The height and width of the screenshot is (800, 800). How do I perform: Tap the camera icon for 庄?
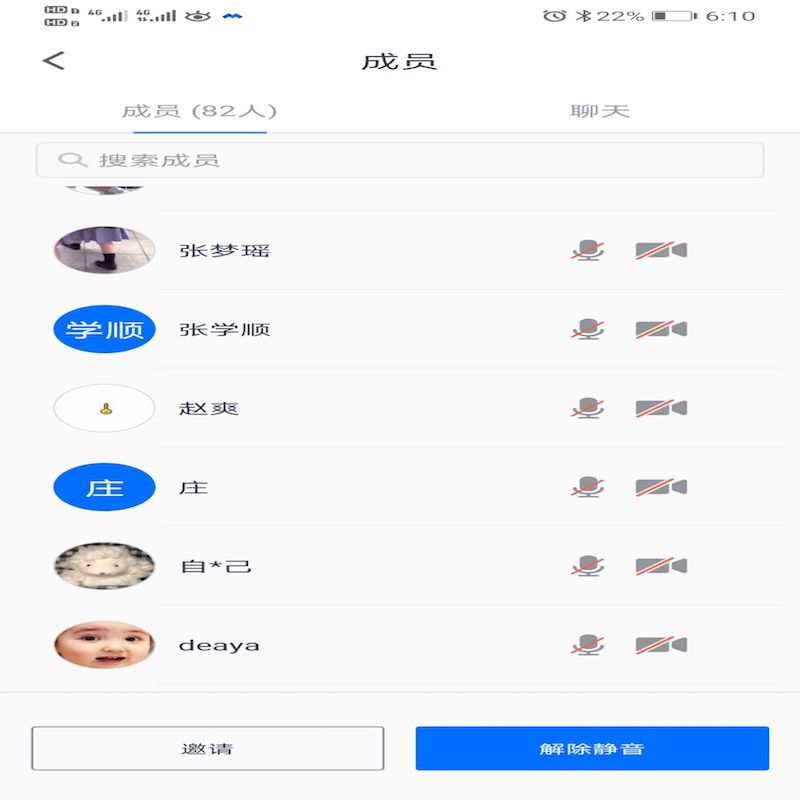pos(661,488)
